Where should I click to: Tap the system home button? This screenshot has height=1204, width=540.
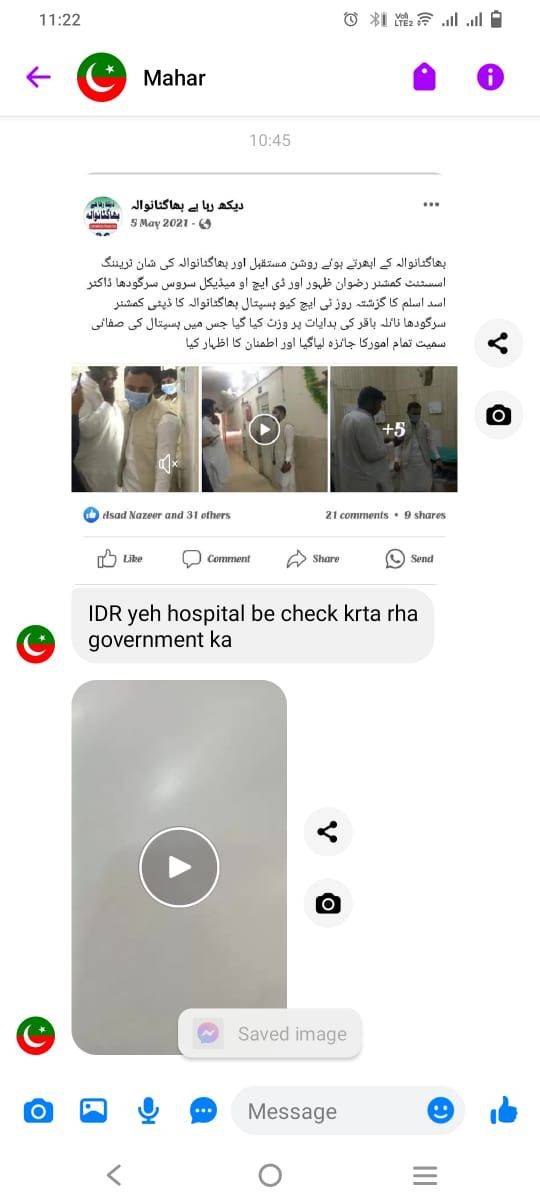270,1175
